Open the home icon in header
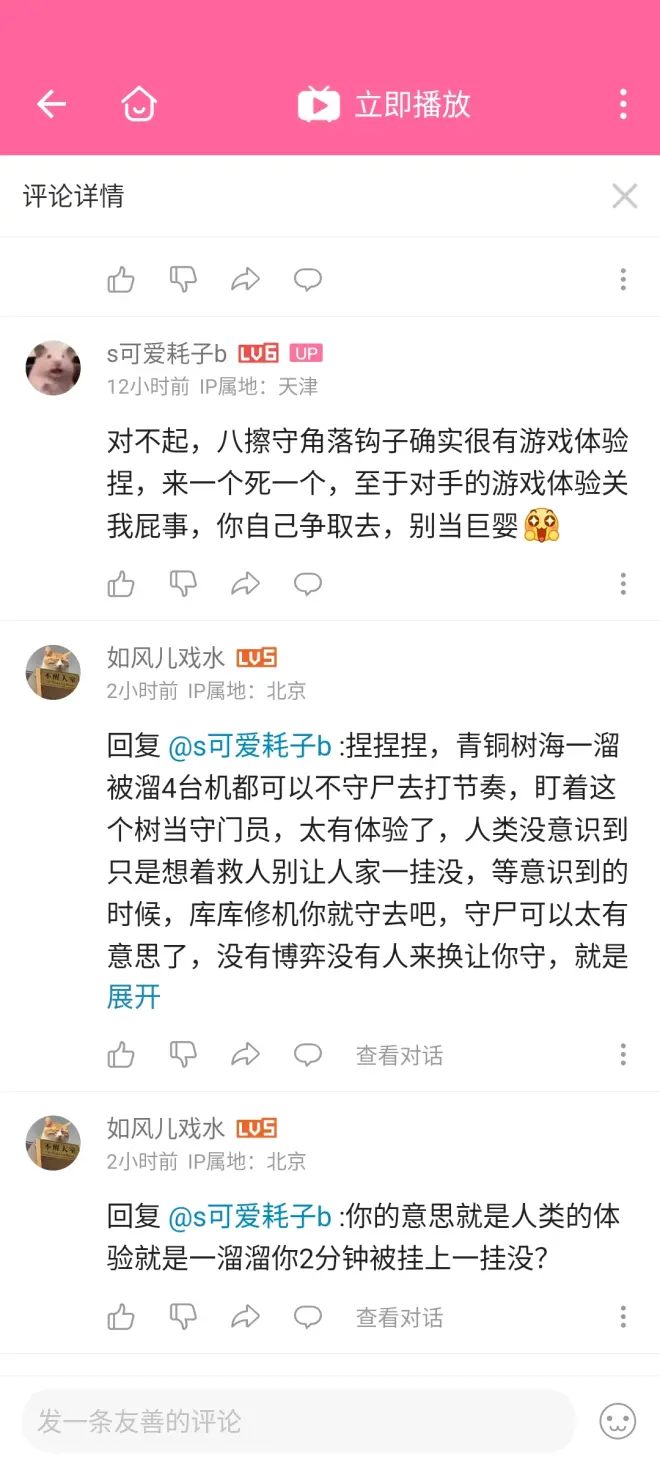The width and height of the screenshot is (660, 1467). point(139,104)
